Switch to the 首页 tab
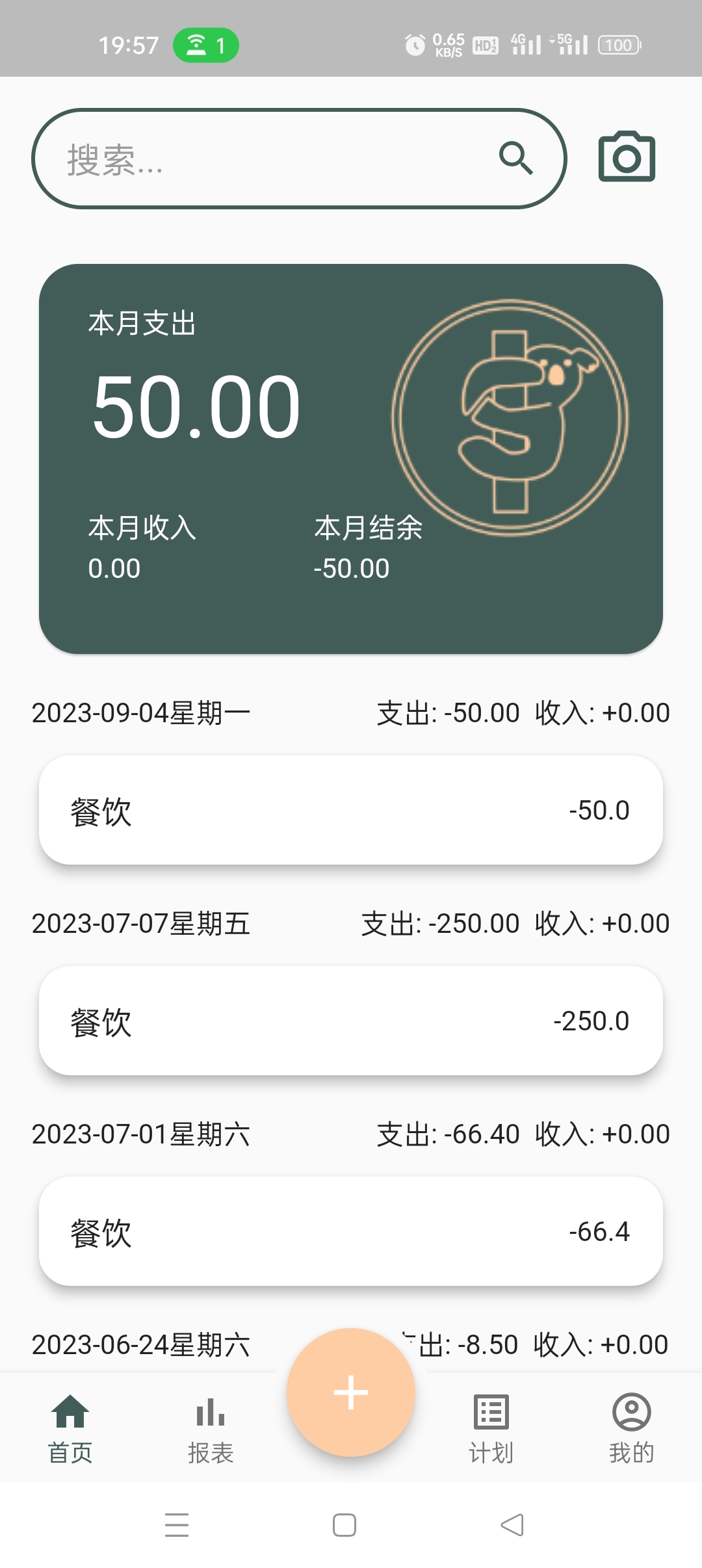702x1568 pixels. [x=70, y=1428]
